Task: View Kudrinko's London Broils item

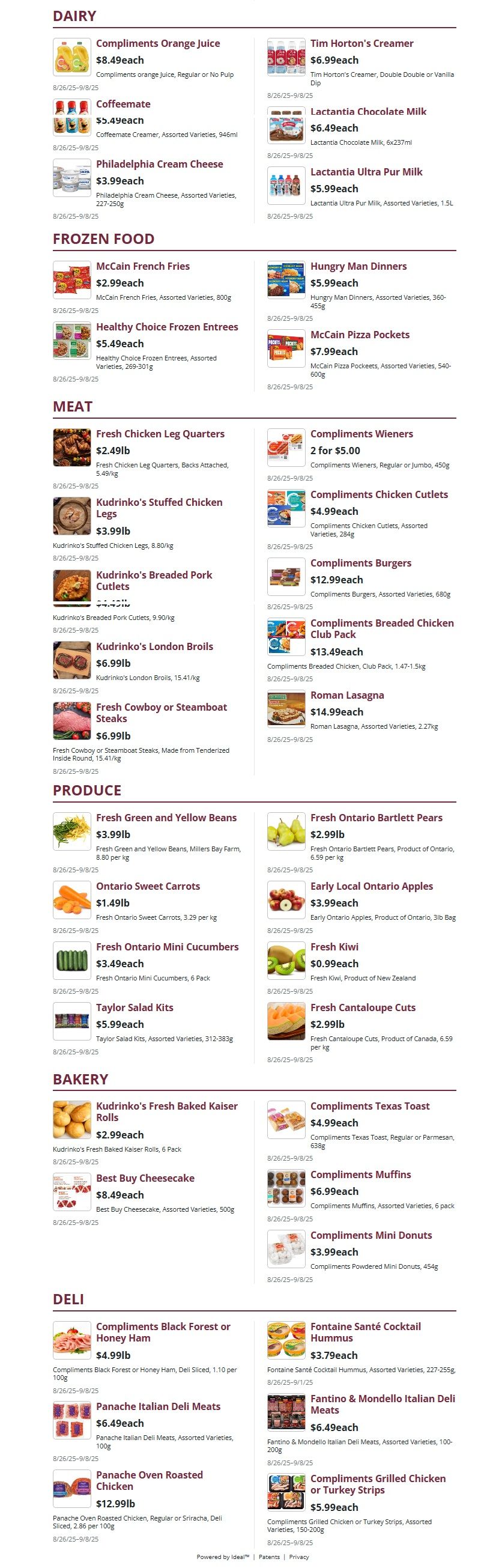Action: [x=154, y=646]
